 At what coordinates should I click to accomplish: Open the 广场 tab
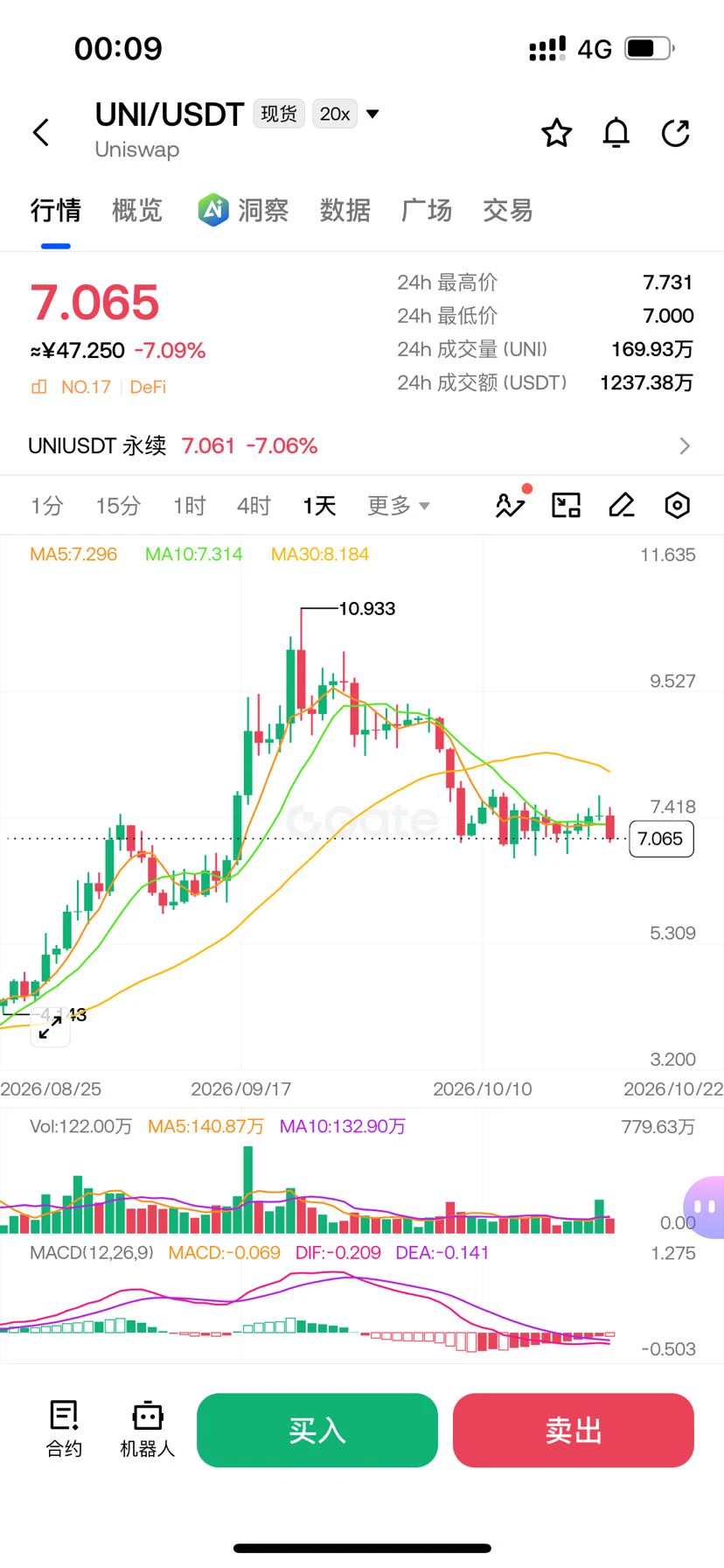(427, 210)
